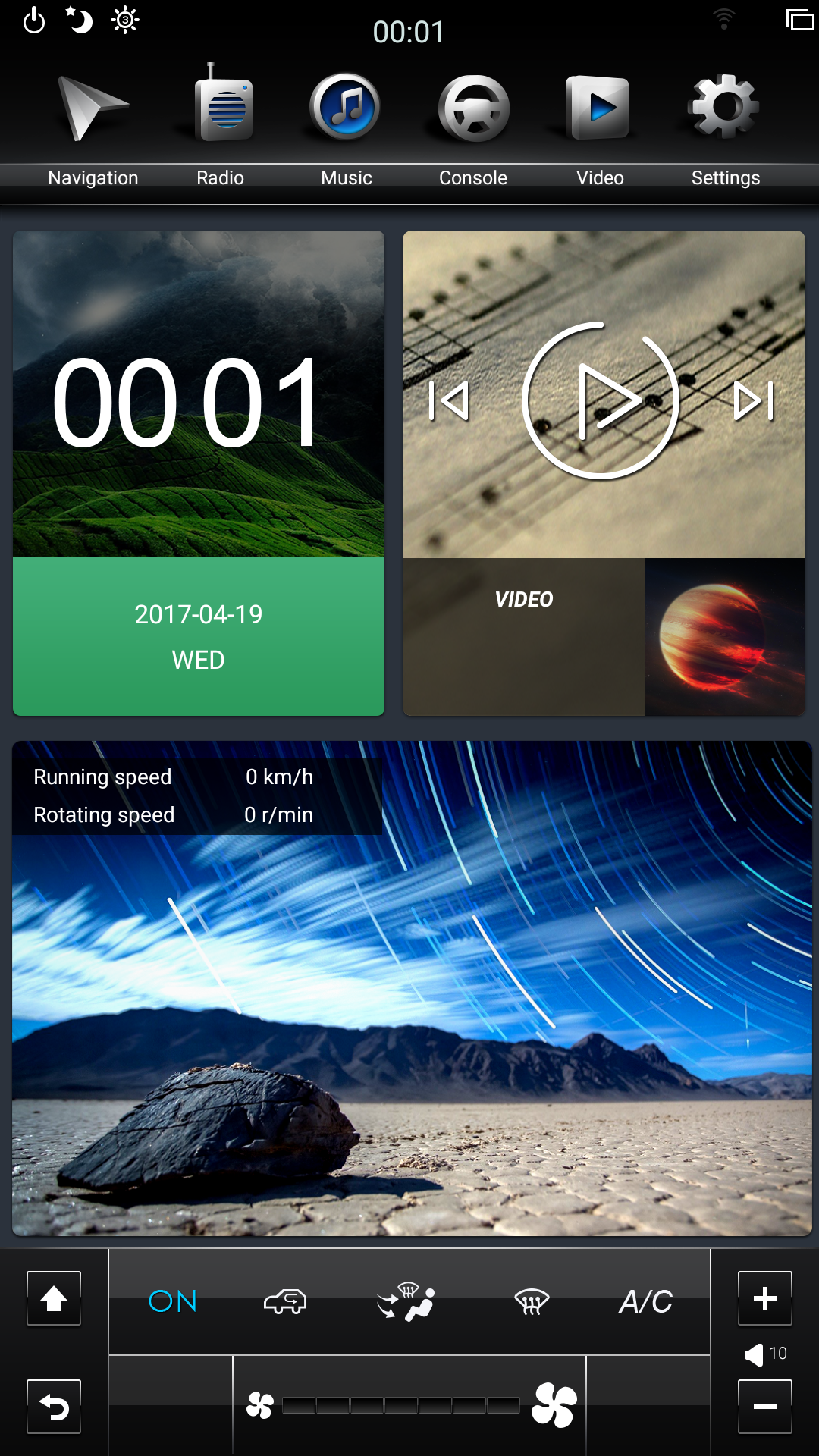Skip to the previous track

(x=450, y=400)
